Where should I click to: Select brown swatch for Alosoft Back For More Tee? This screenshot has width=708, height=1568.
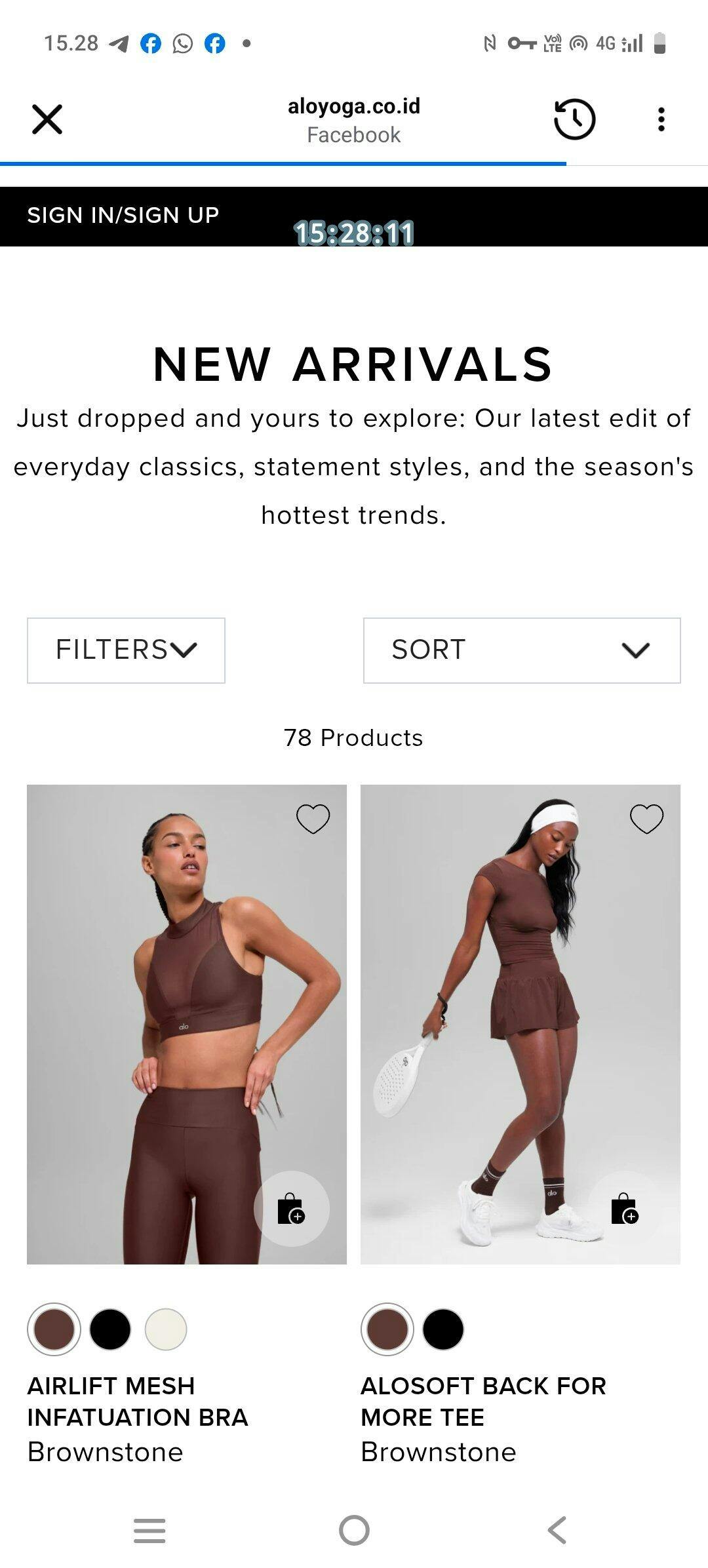pyautogui.click(x=387, y=1329)
